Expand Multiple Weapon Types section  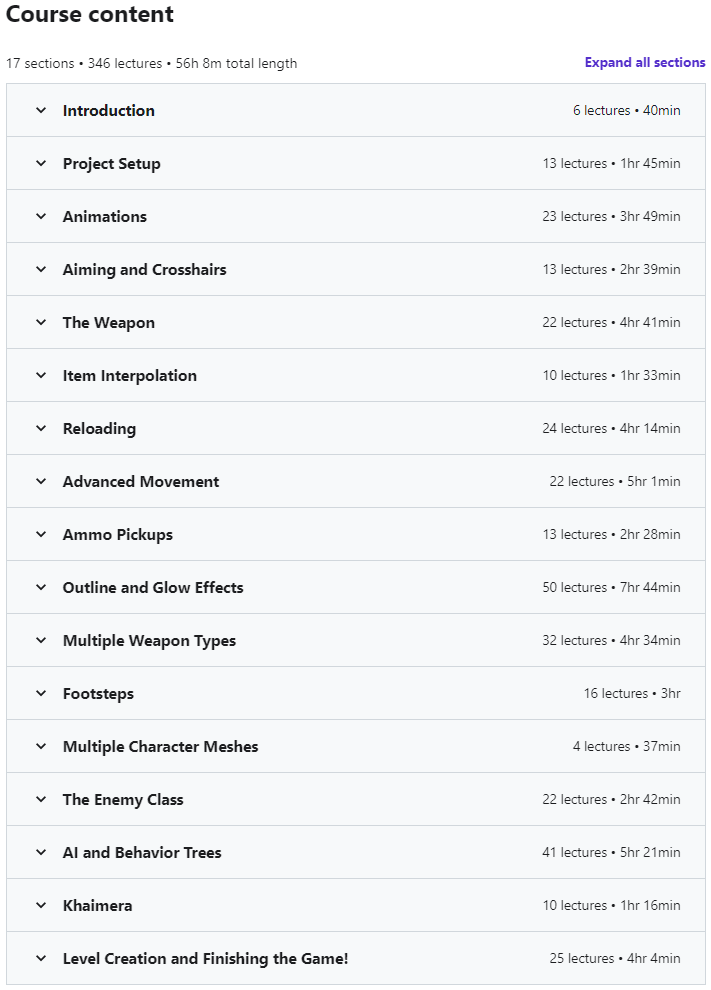tap(149, 640)
